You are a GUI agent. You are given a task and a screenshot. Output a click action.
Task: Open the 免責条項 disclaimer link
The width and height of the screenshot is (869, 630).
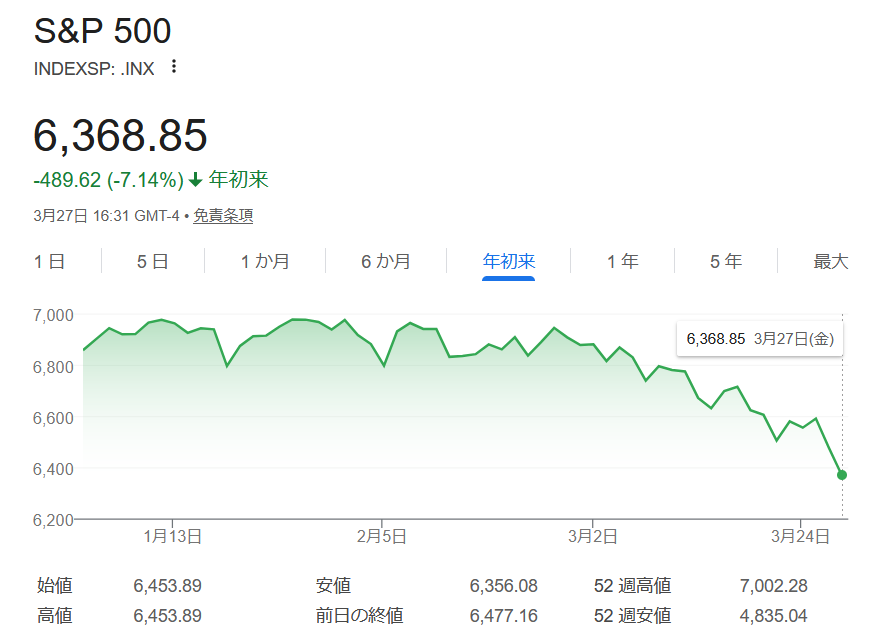point(223,216)
